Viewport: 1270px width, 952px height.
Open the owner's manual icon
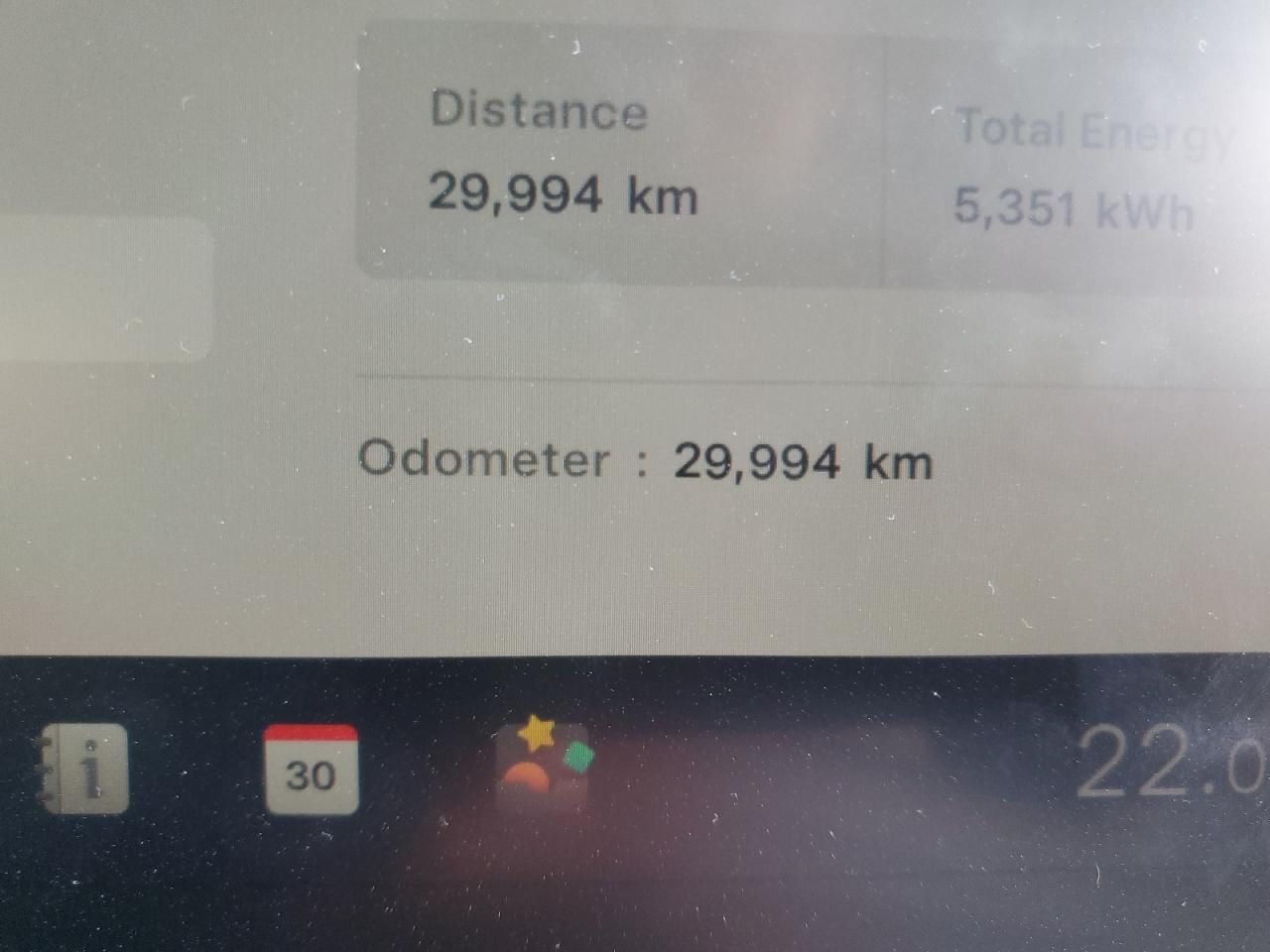tap(85, 769)
